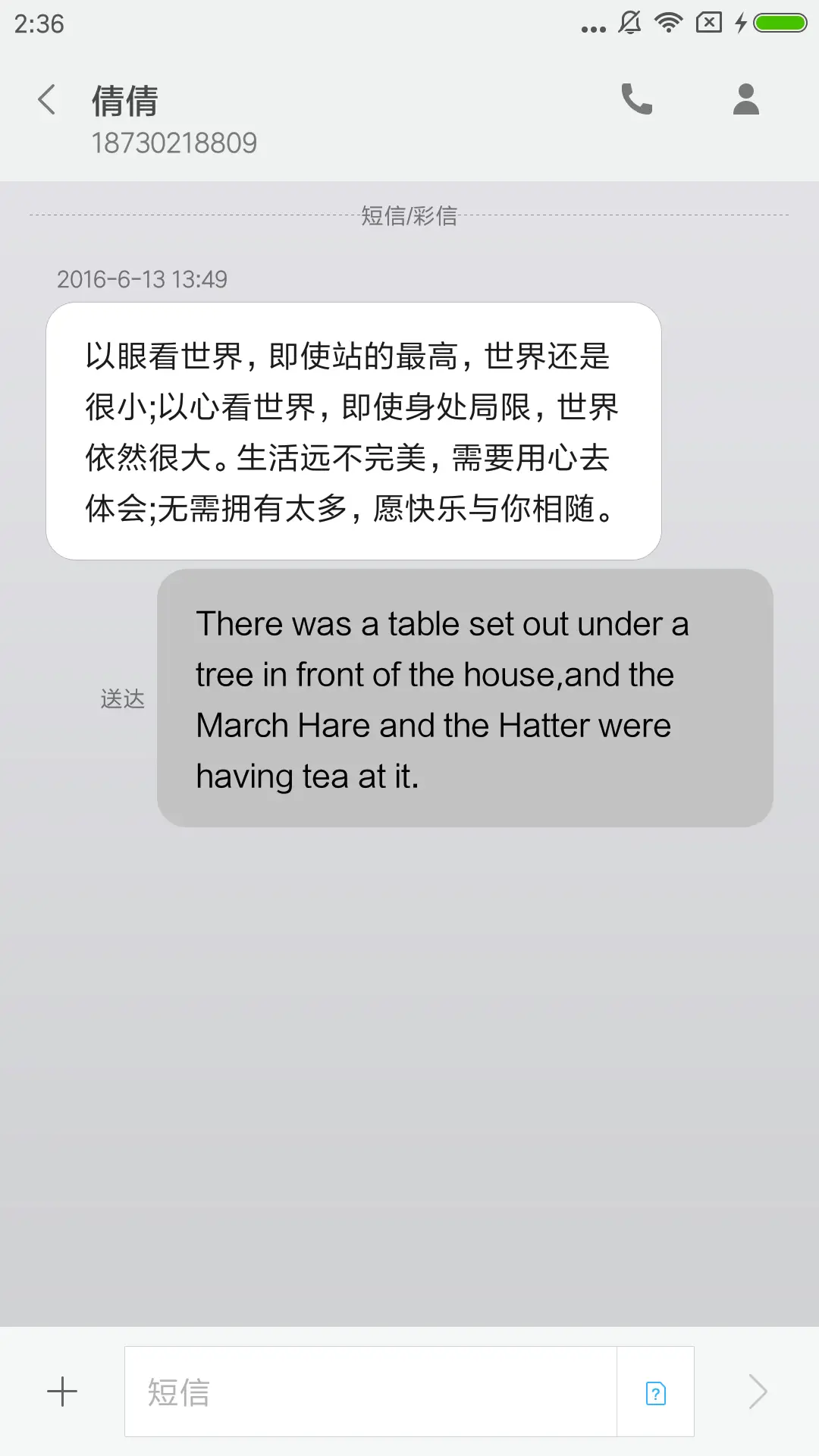Tap the plus icon to add attachment
Image resolution: width=819 pixels, height=1456 pixels.
click(x=62, y=1392)
